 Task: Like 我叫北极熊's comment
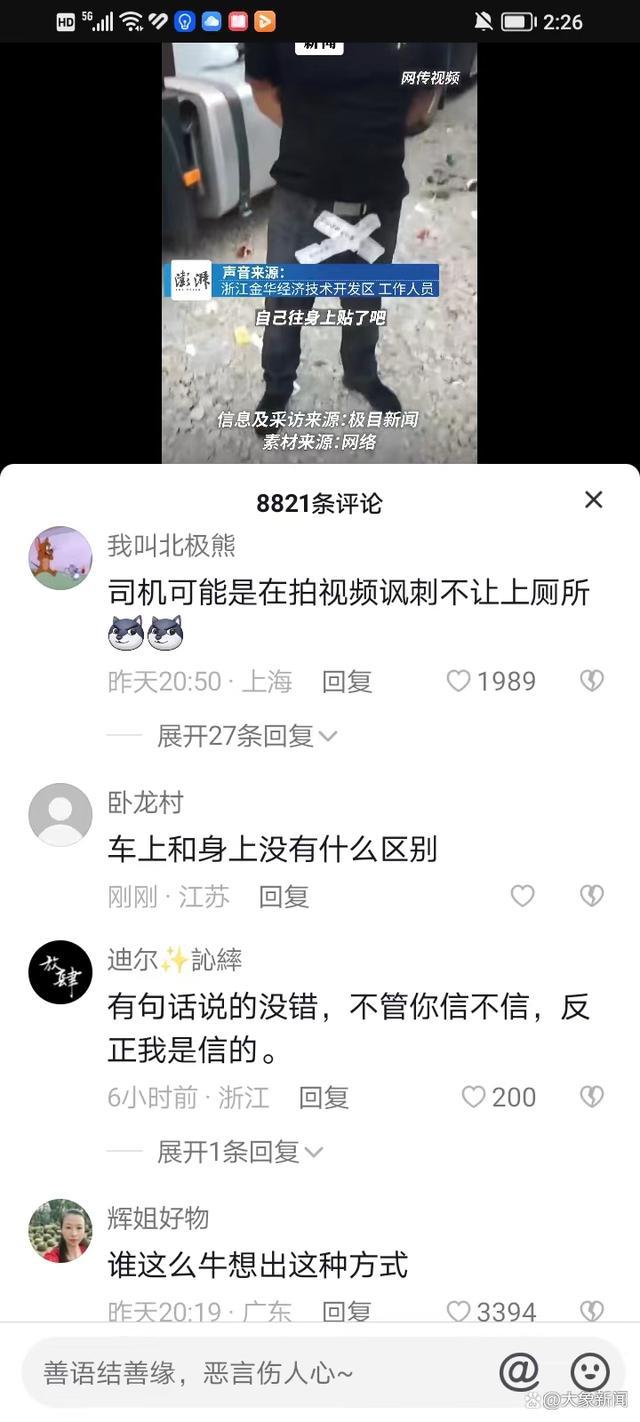459,681
